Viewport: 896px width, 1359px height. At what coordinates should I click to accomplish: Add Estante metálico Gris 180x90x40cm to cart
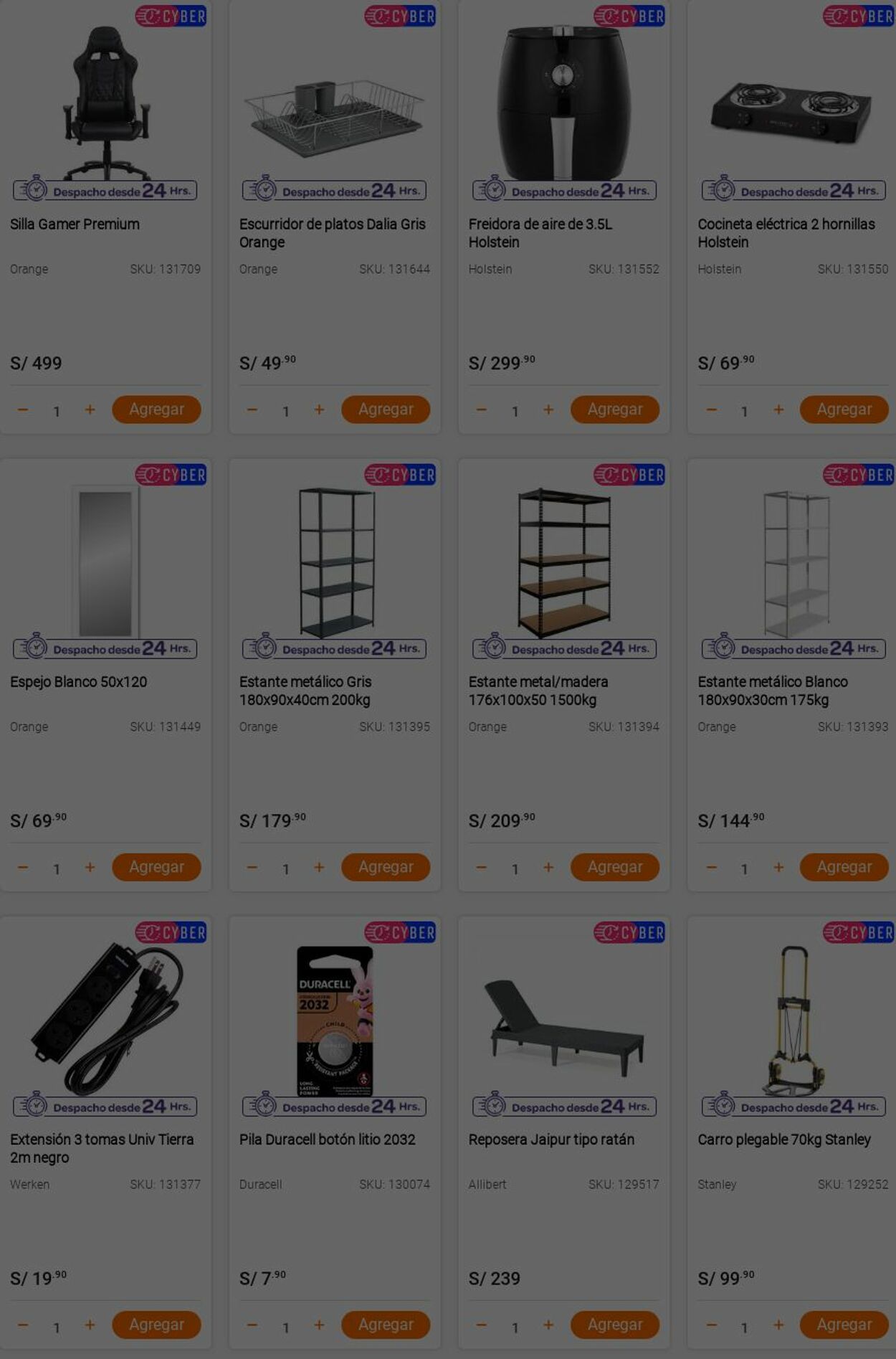point(386,867)
